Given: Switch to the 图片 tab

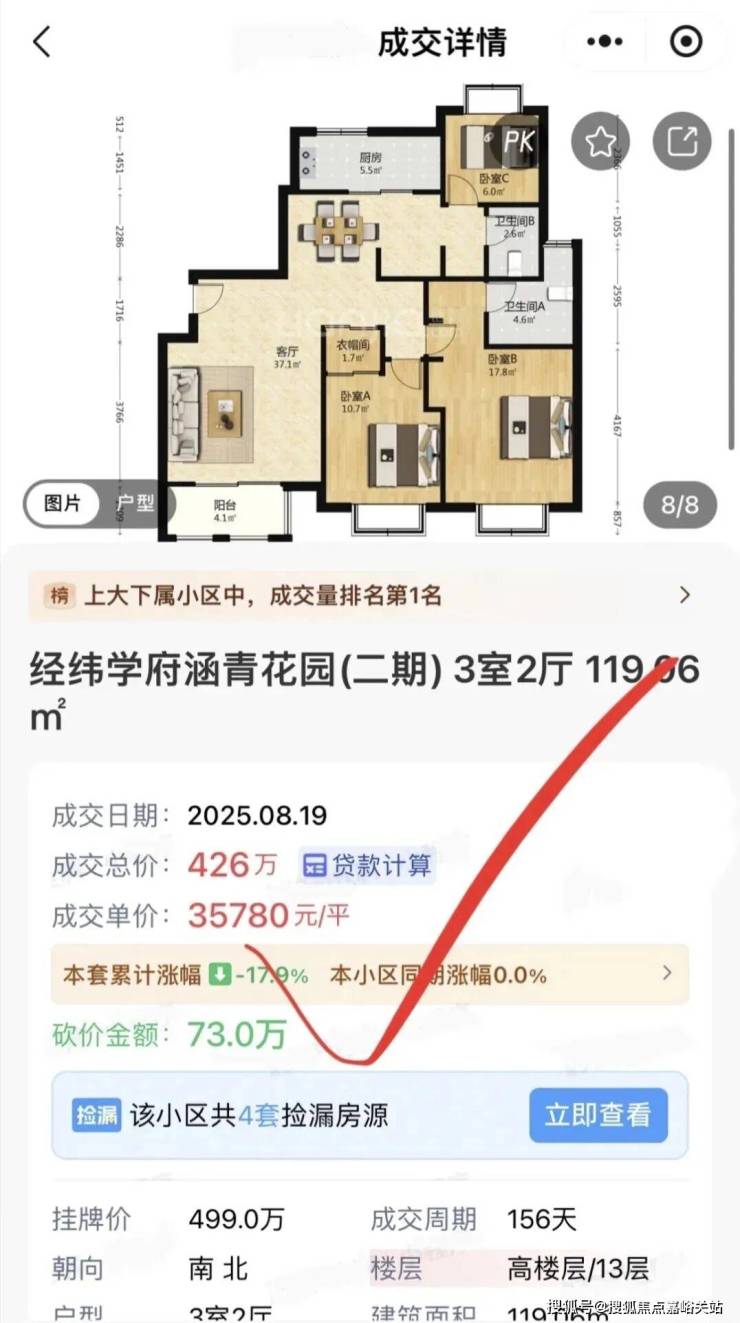Looking at the screenshot, I should tap(62, 503).
